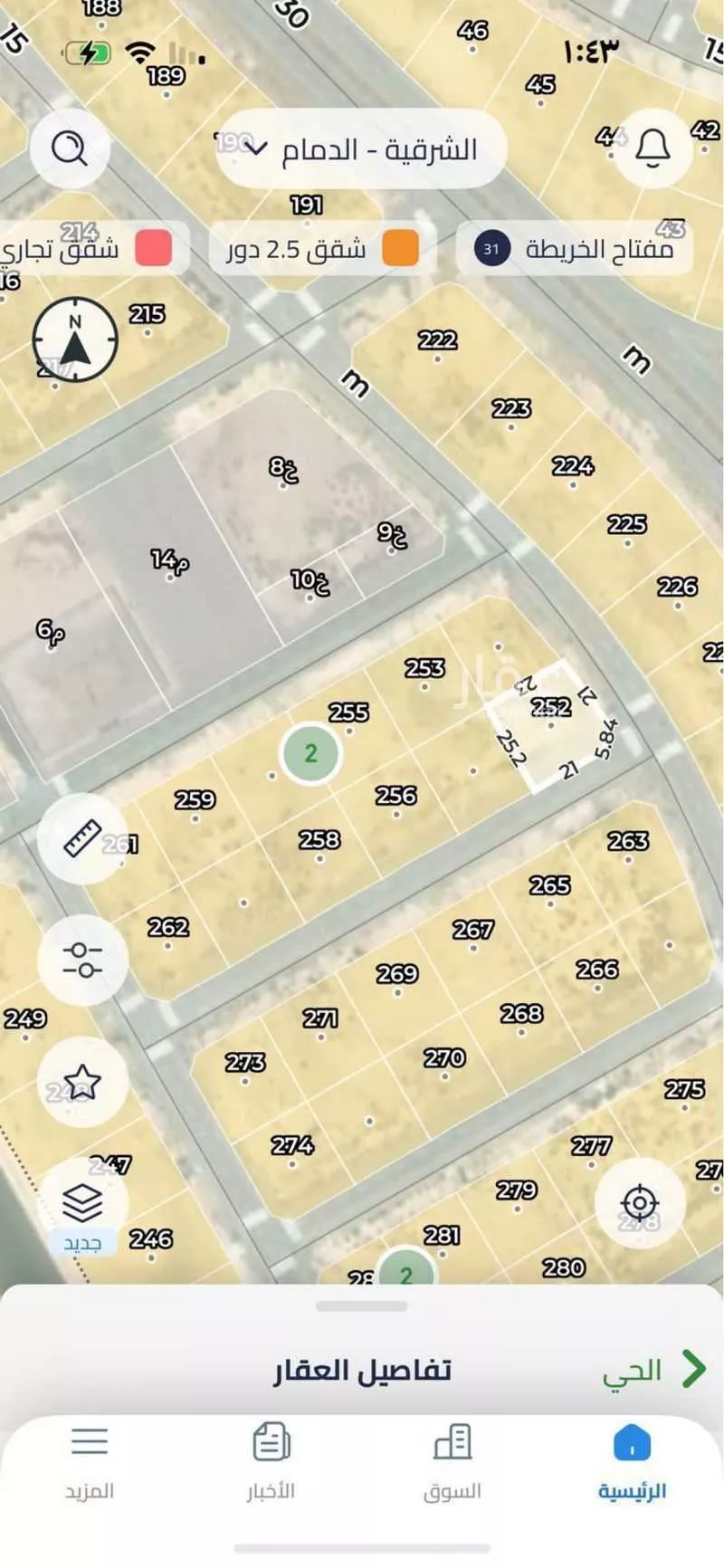Open the map filter sliders
The image size is (724, 1568).
82,959
